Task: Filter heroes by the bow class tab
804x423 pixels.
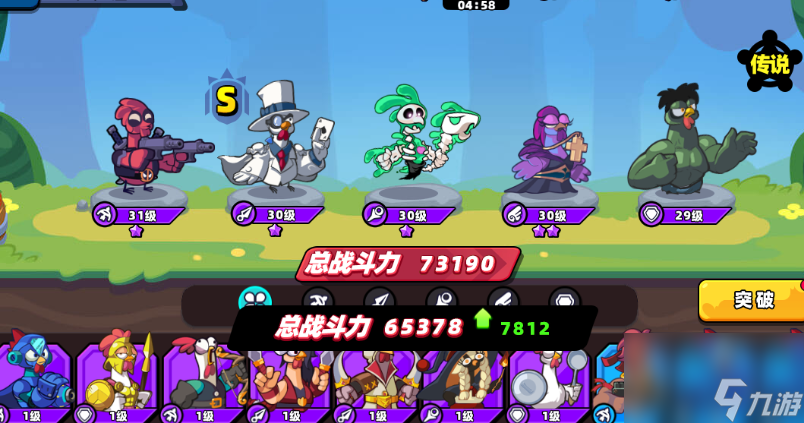Action: 318,300
